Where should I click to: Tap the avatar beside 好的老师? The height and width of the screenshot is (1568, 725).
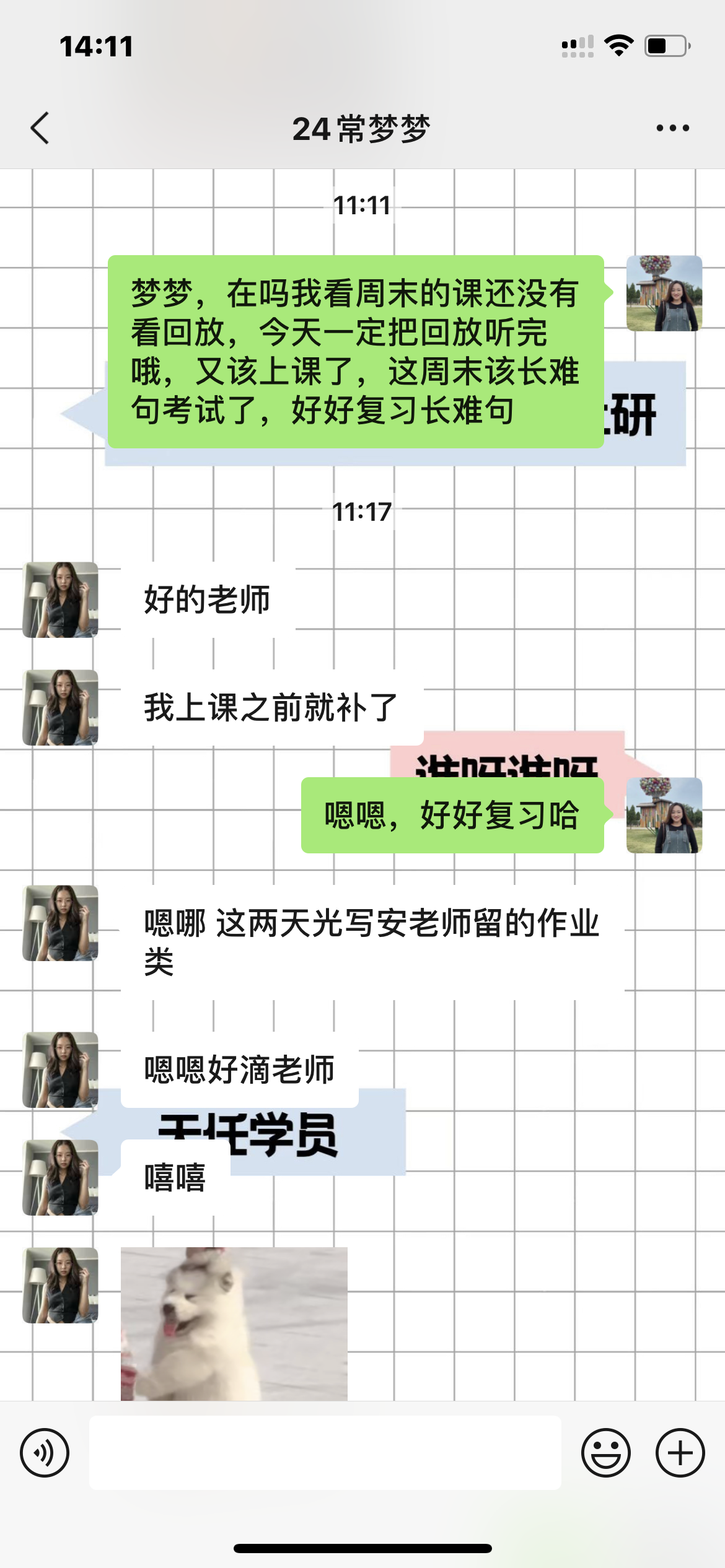coord(60,600)
